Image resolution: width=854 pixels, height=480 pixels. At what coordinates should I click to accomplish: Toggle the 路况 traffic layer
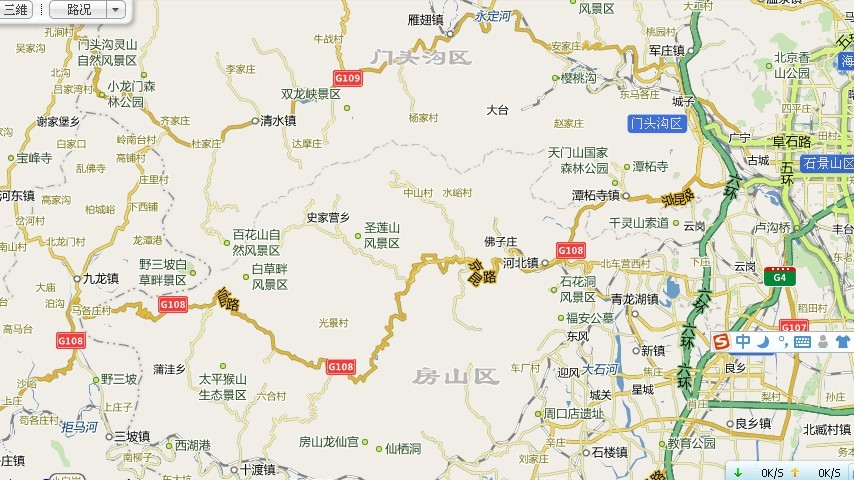[78, 9]
